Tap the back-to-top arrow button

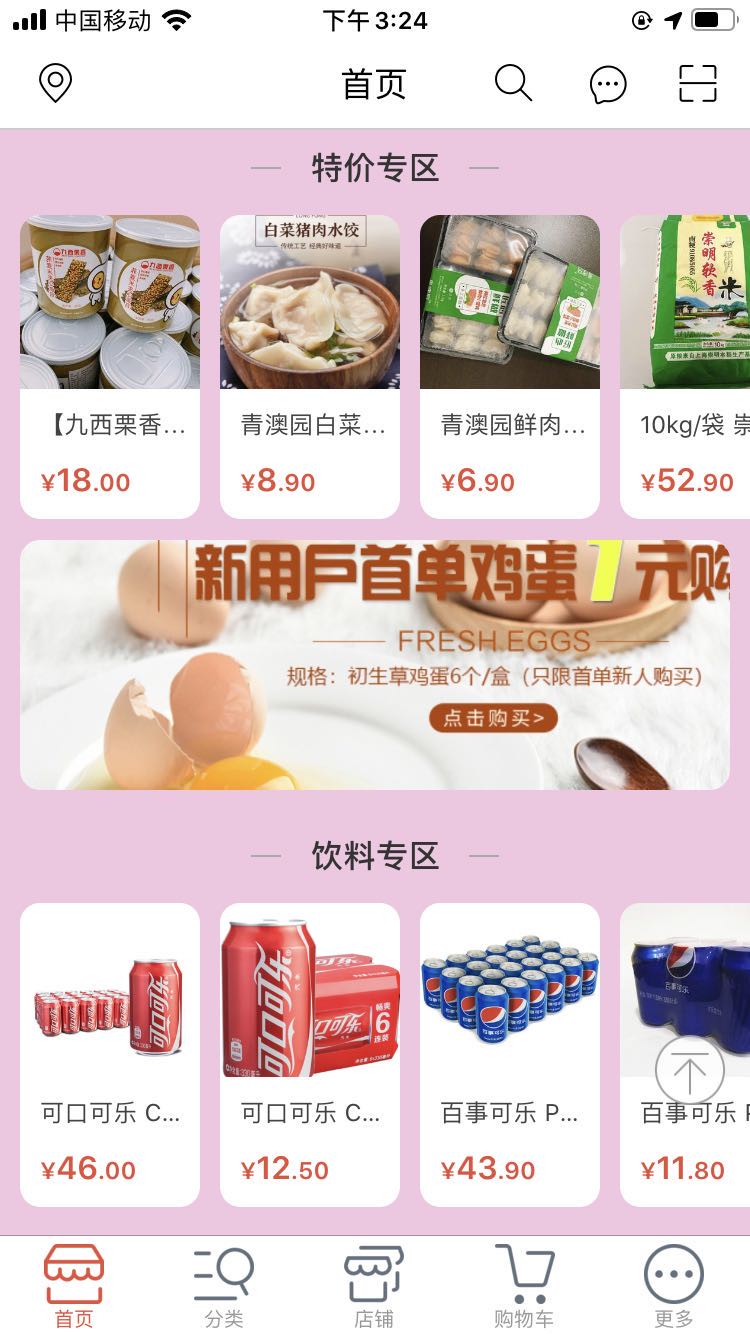click(689, 1072)
